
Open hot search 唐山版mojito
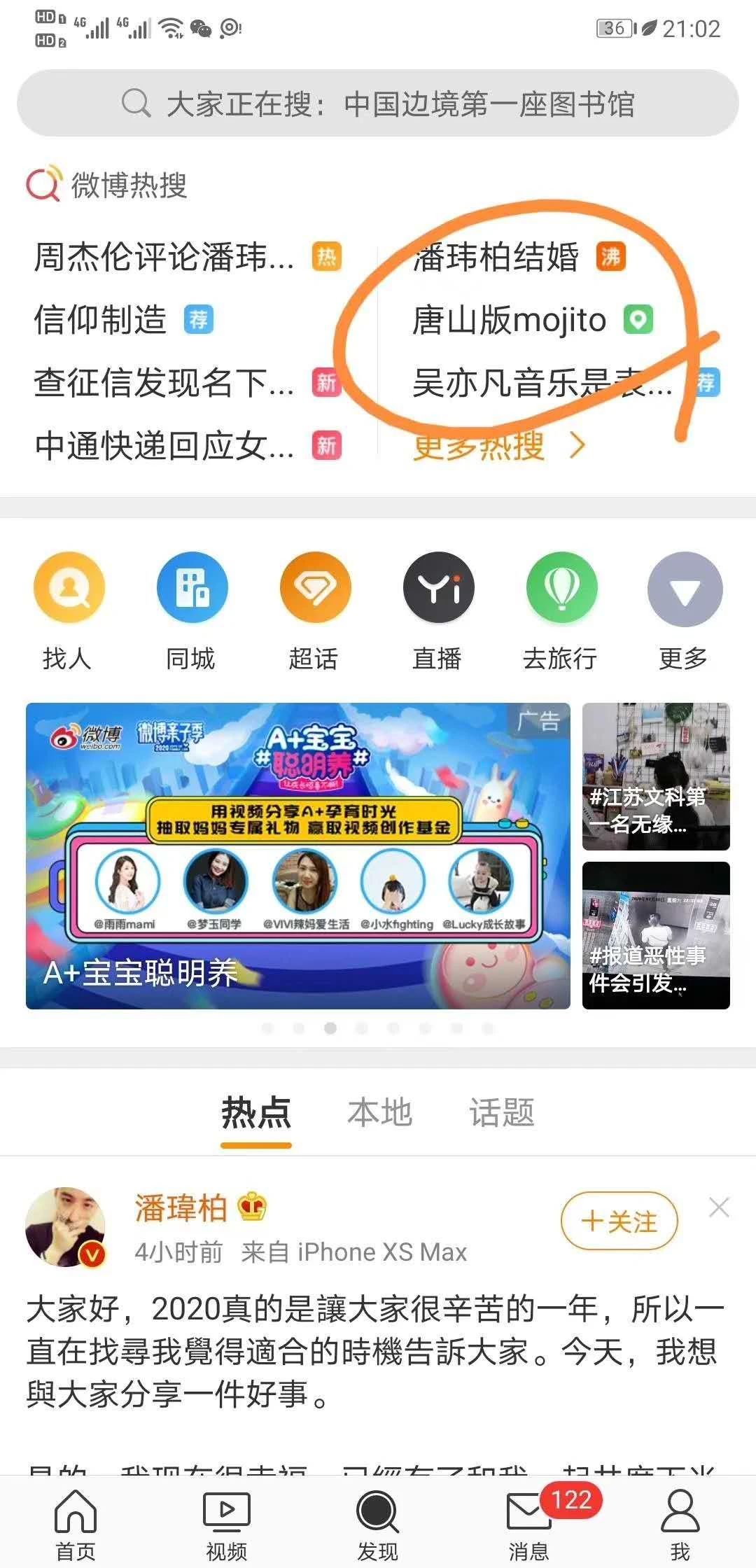(509, 320)
